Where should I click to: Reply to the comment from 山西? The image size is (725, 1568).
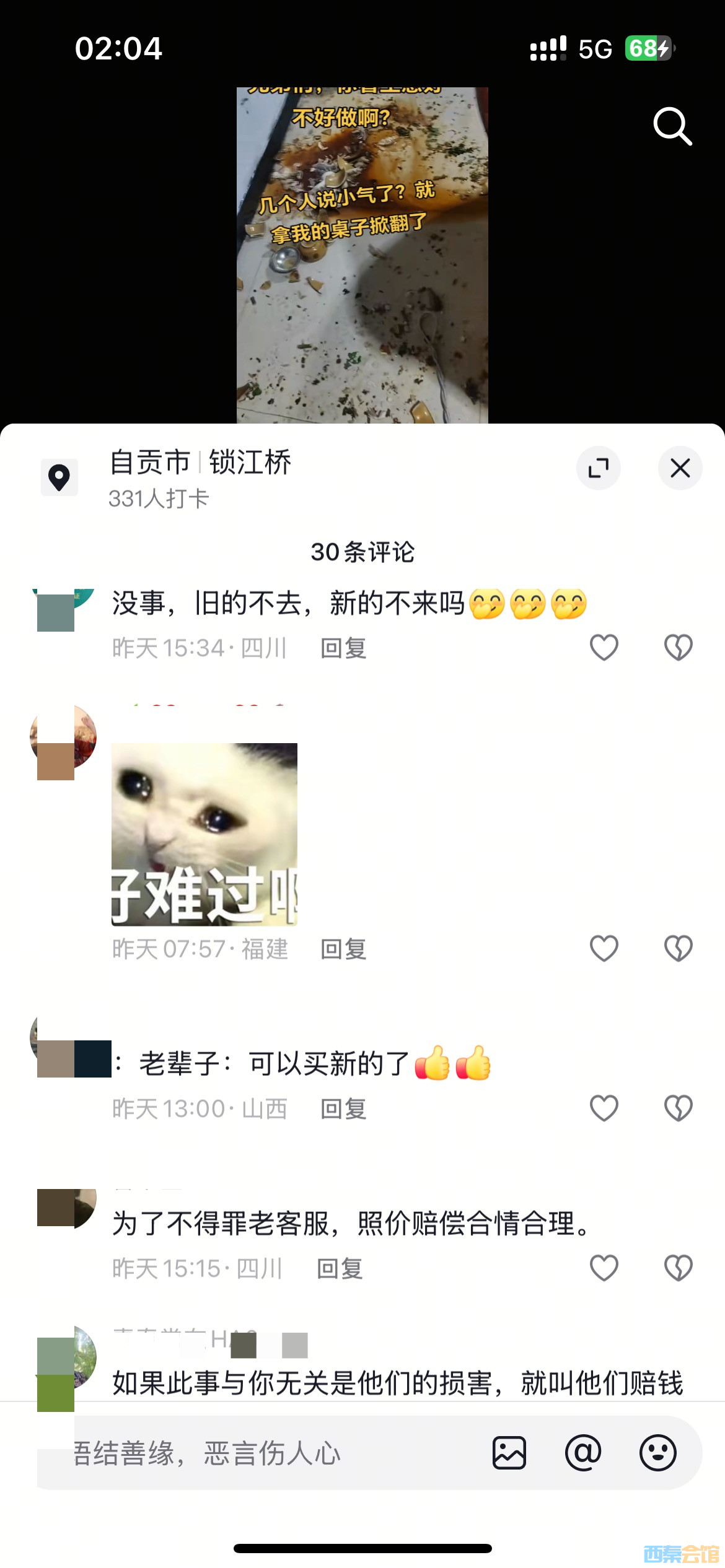[x=343, y=1108]
